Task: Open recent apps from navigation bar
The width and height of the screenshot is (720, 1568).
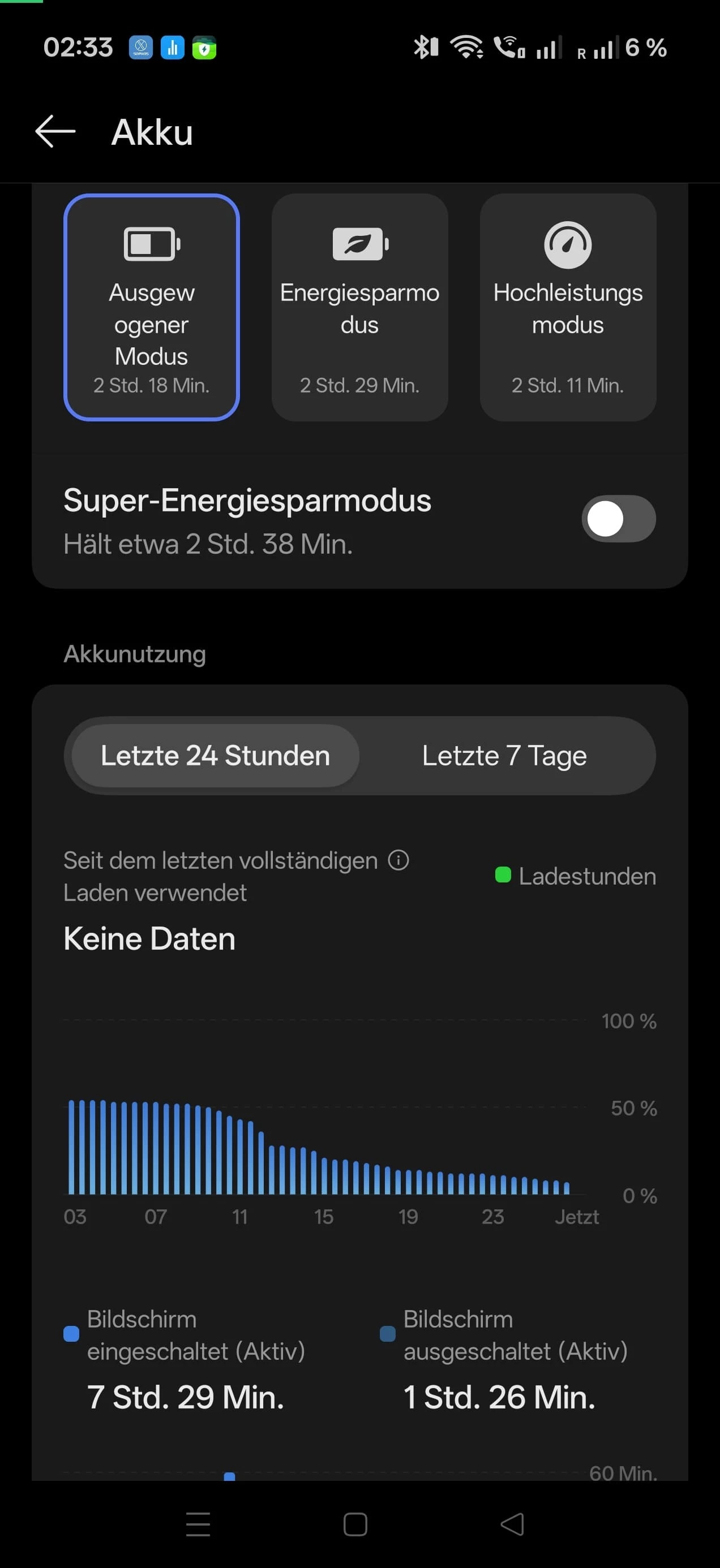Action: 198,1524
